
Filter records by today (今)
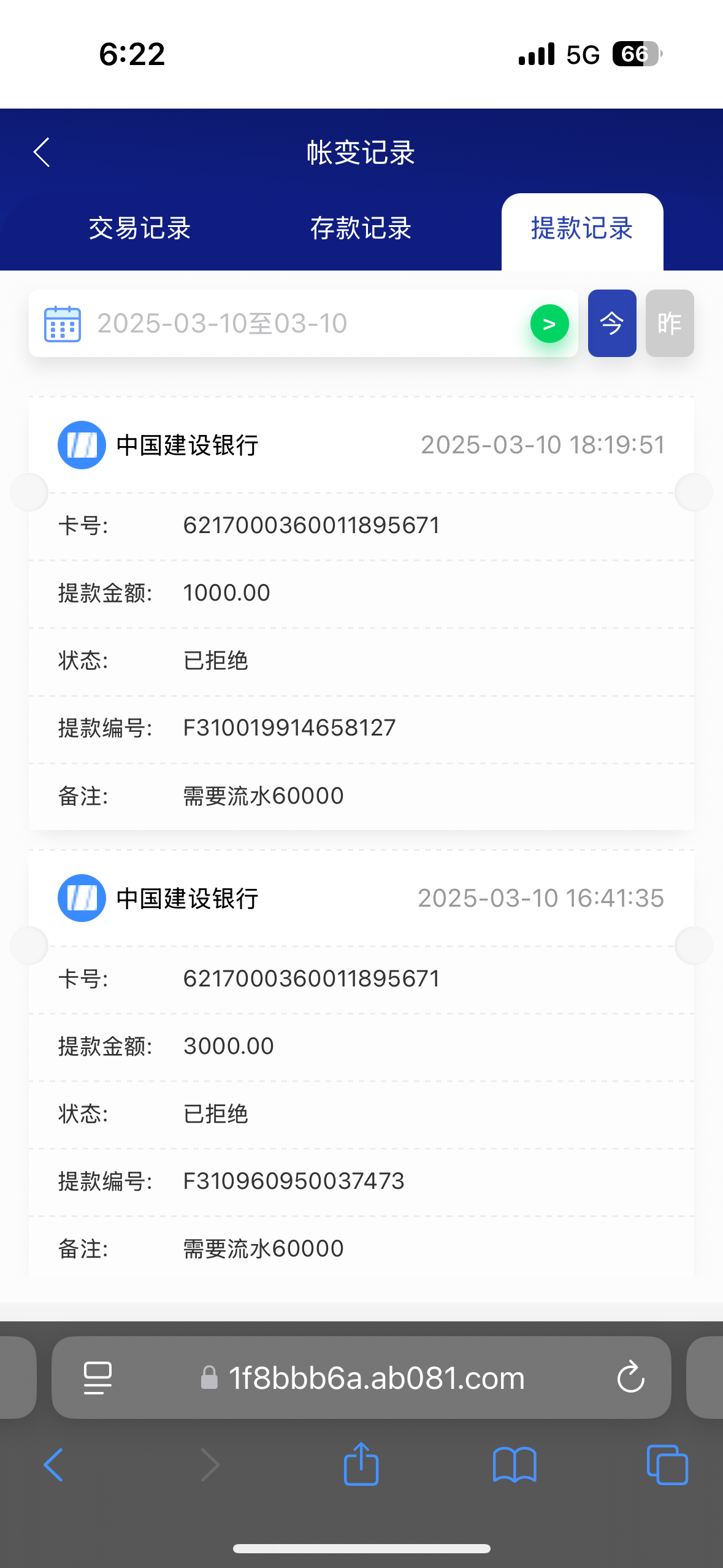611,323
